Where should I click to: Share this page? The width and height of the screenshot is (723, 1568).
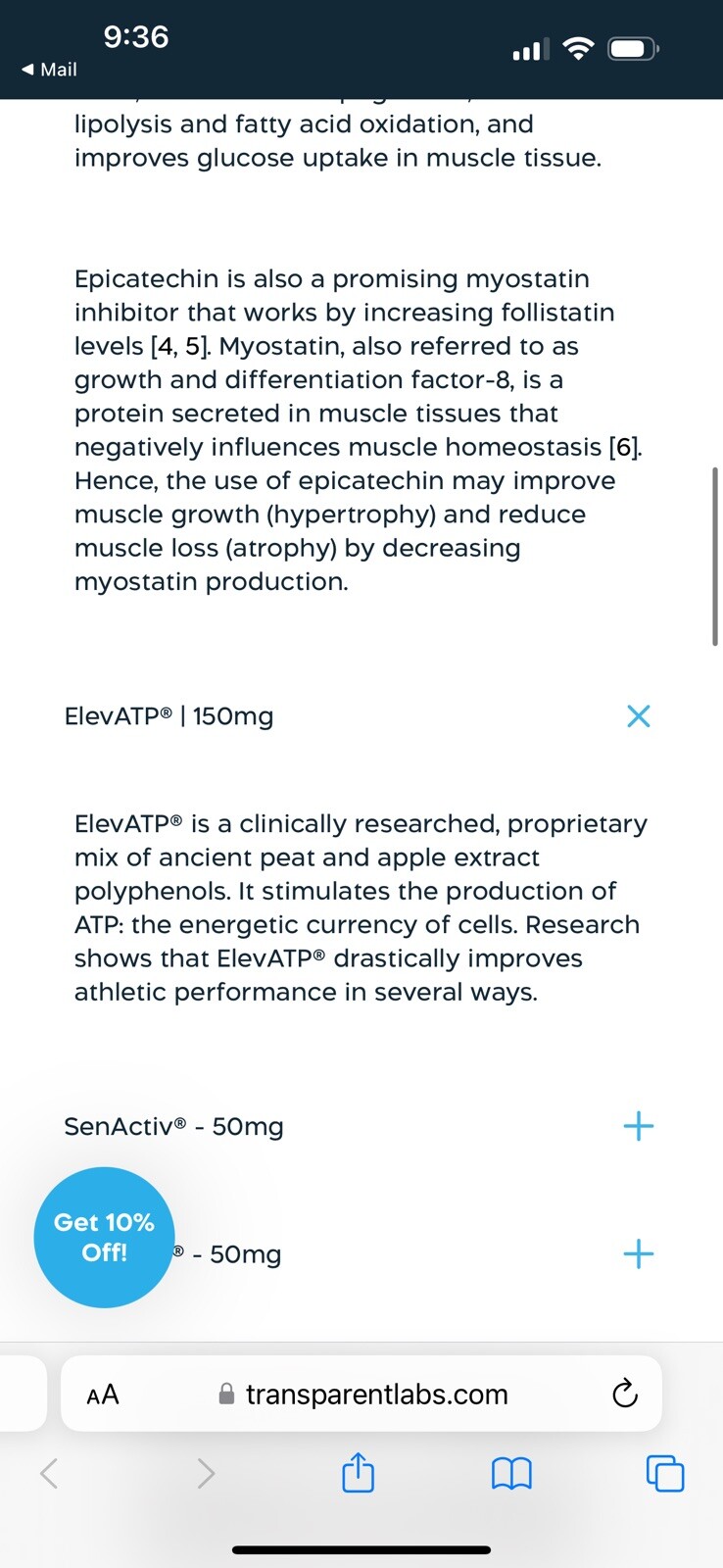click(x=358, y=1472)
